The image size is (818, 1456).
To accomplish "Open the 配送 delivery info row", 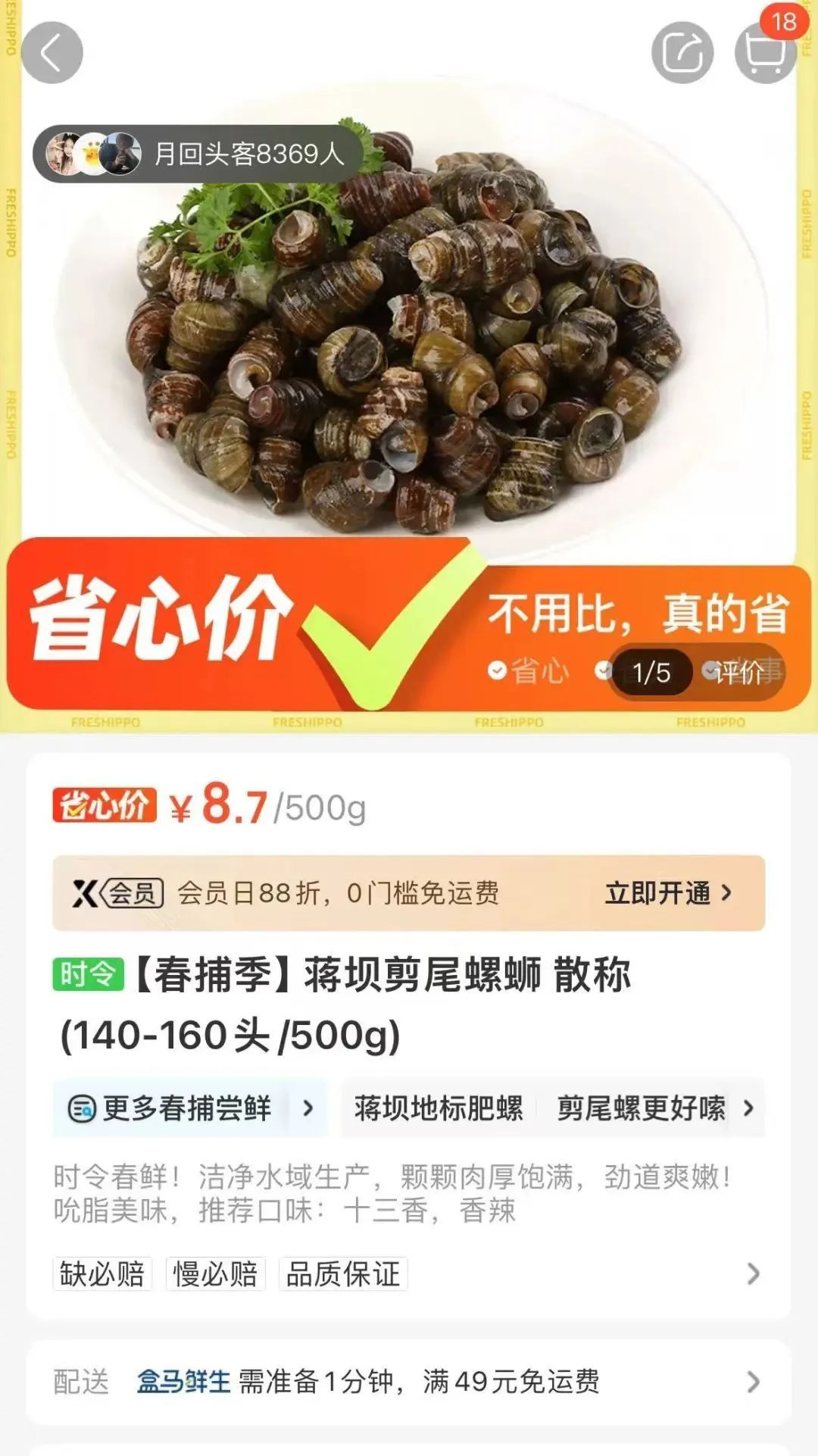I will (x=409, y=1382).
